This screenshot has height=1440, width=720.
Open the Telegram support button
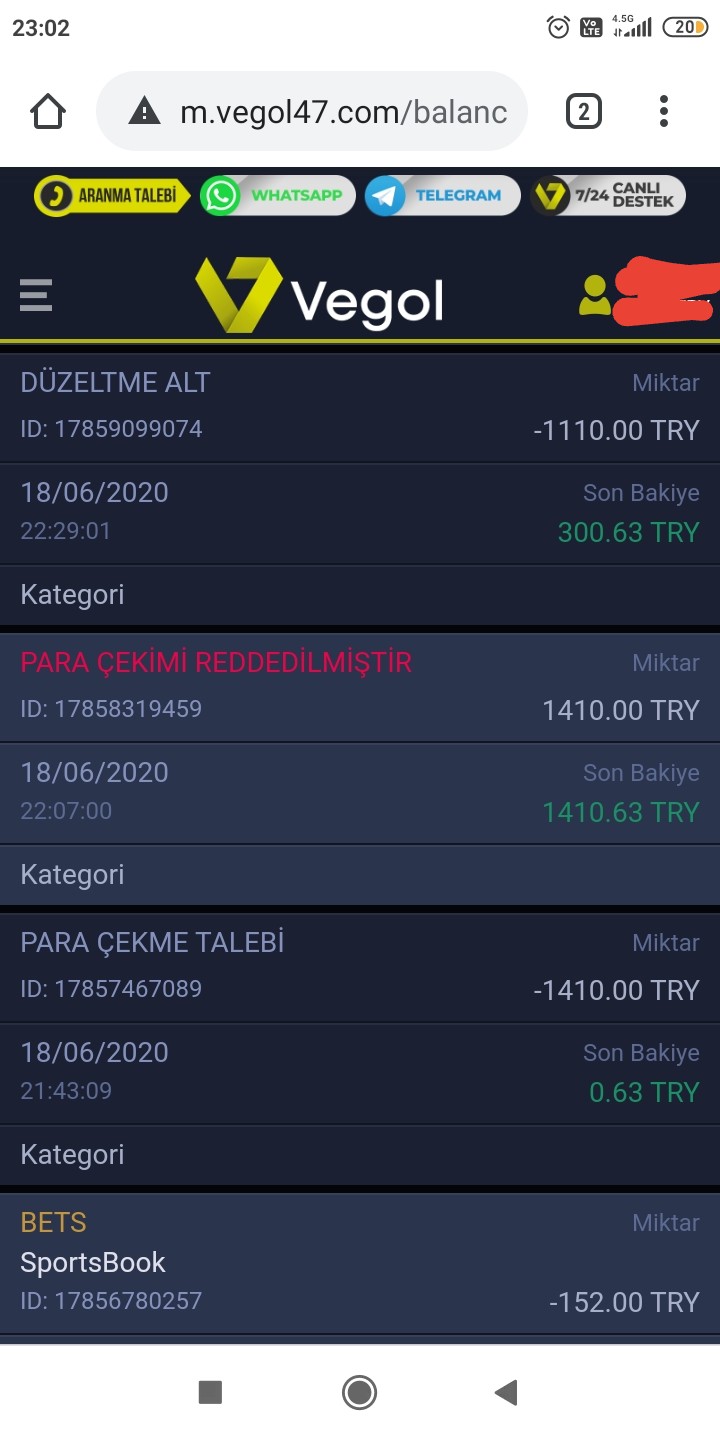442,195
